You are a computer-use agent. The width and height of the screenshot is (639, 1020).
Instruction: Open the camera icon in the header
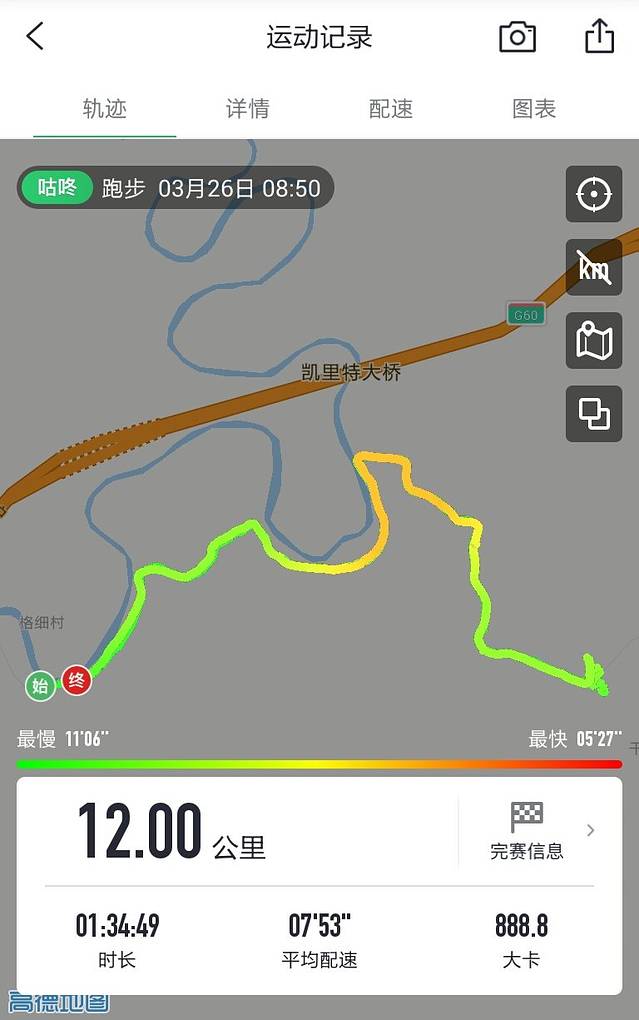(517, 37)
